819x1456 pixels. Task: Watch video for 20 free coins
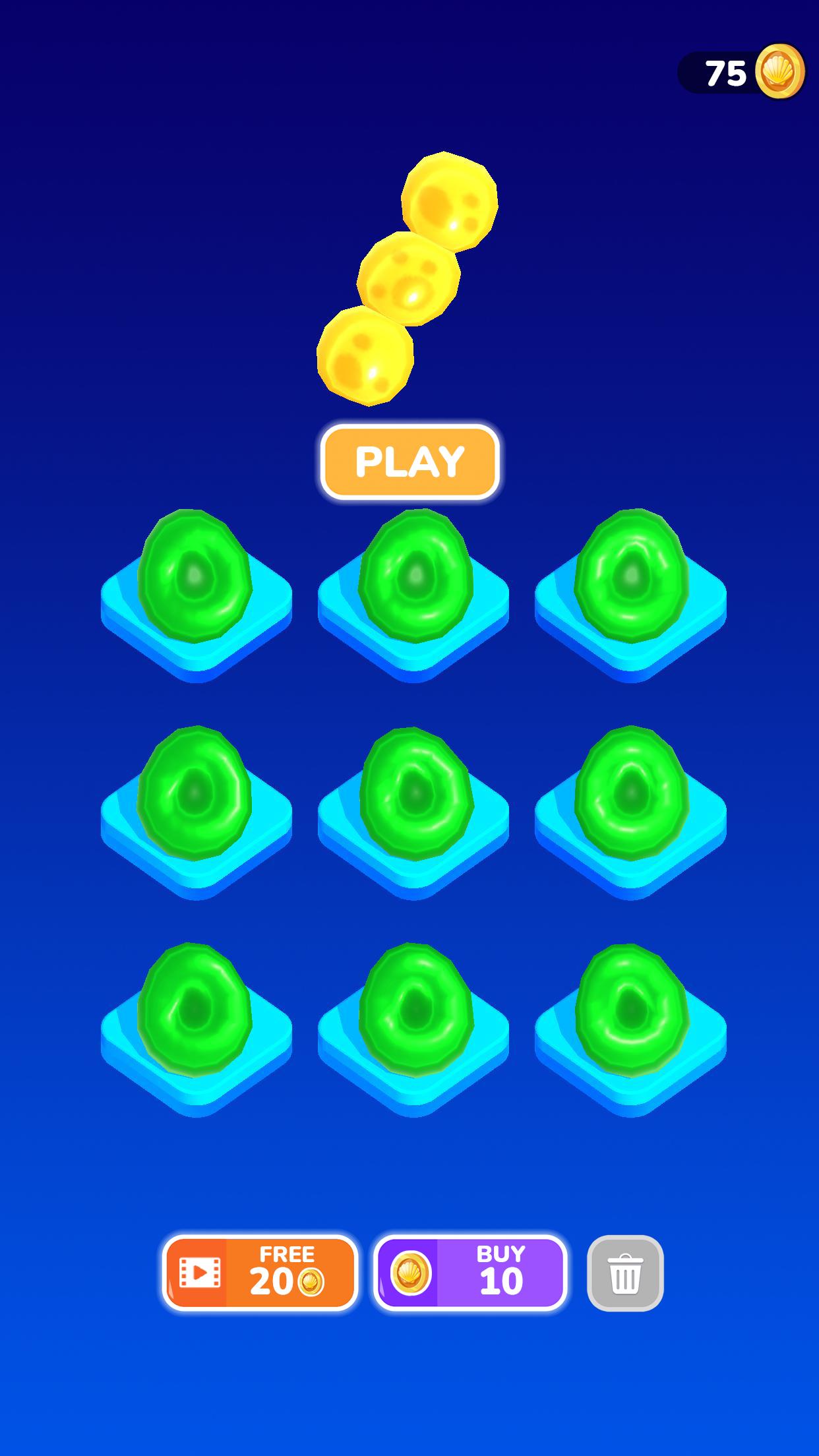pyautogui.click(x=260, y=1273)
